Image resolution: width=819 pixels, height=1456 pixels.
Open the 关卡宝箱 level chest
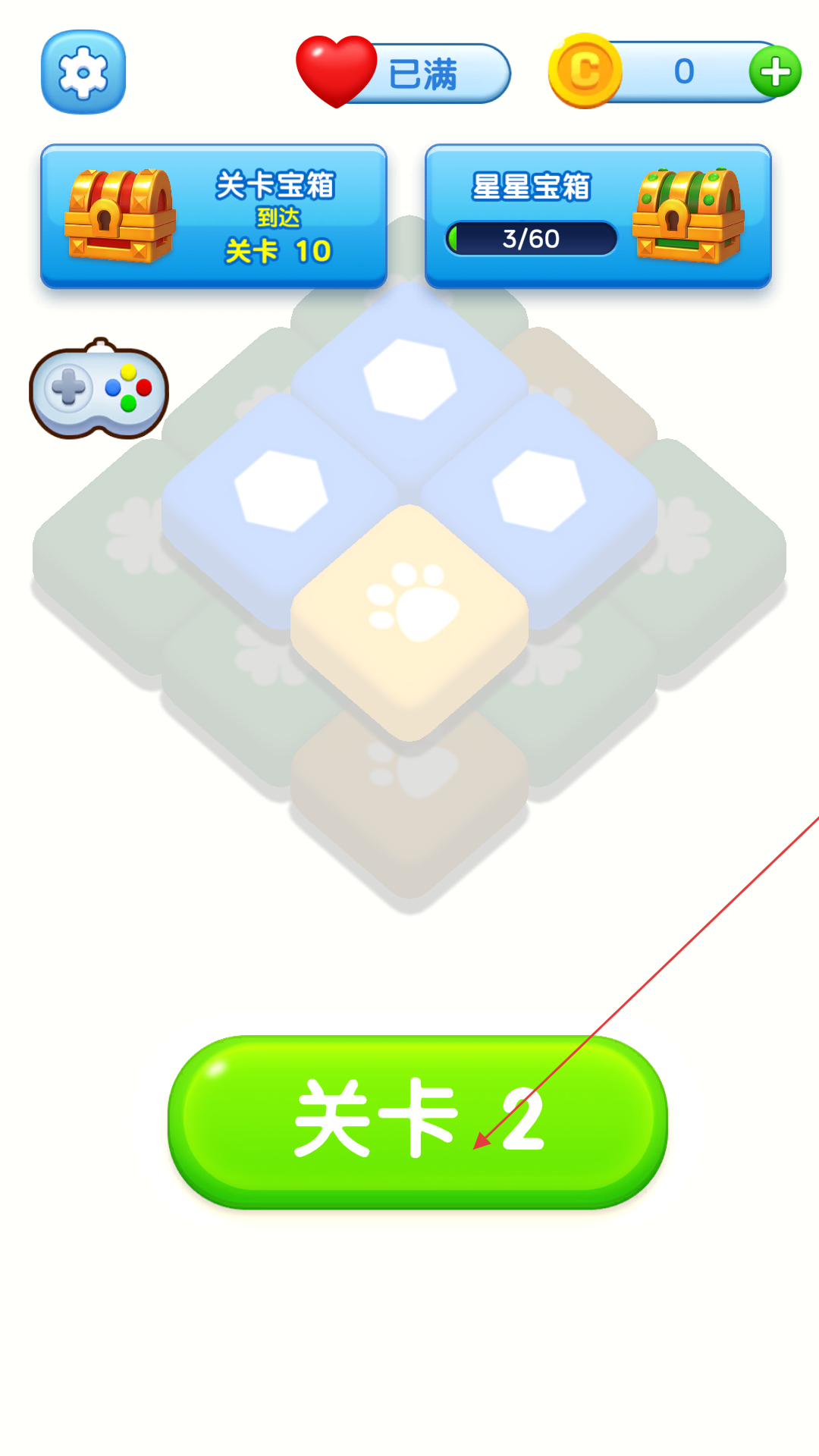pyautogui.click(x=214, y=216)
